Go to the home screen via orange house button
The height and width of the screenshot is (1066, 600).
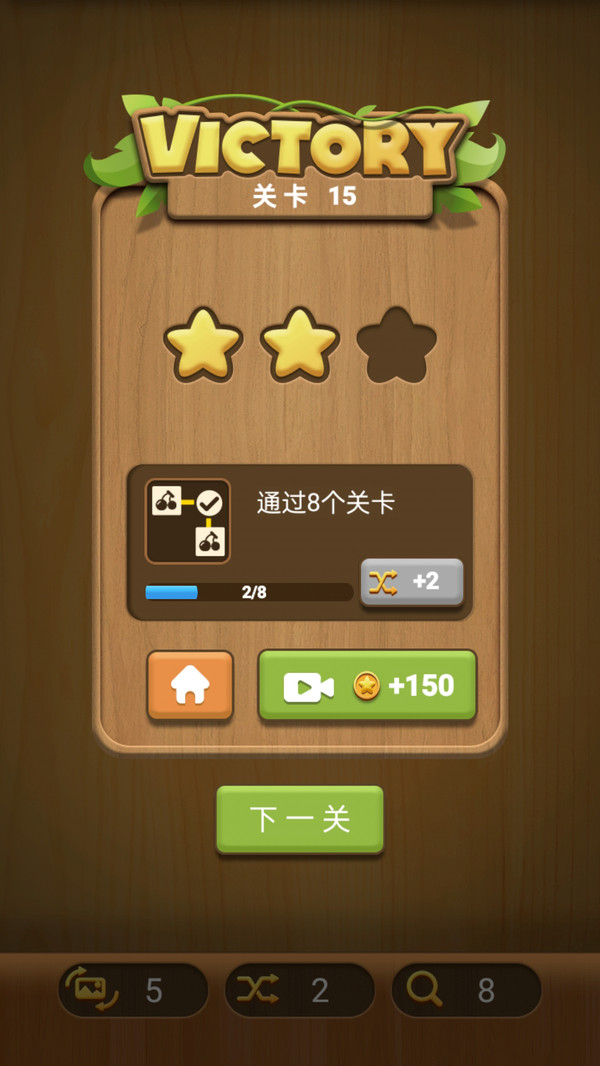tap(190, 685)
